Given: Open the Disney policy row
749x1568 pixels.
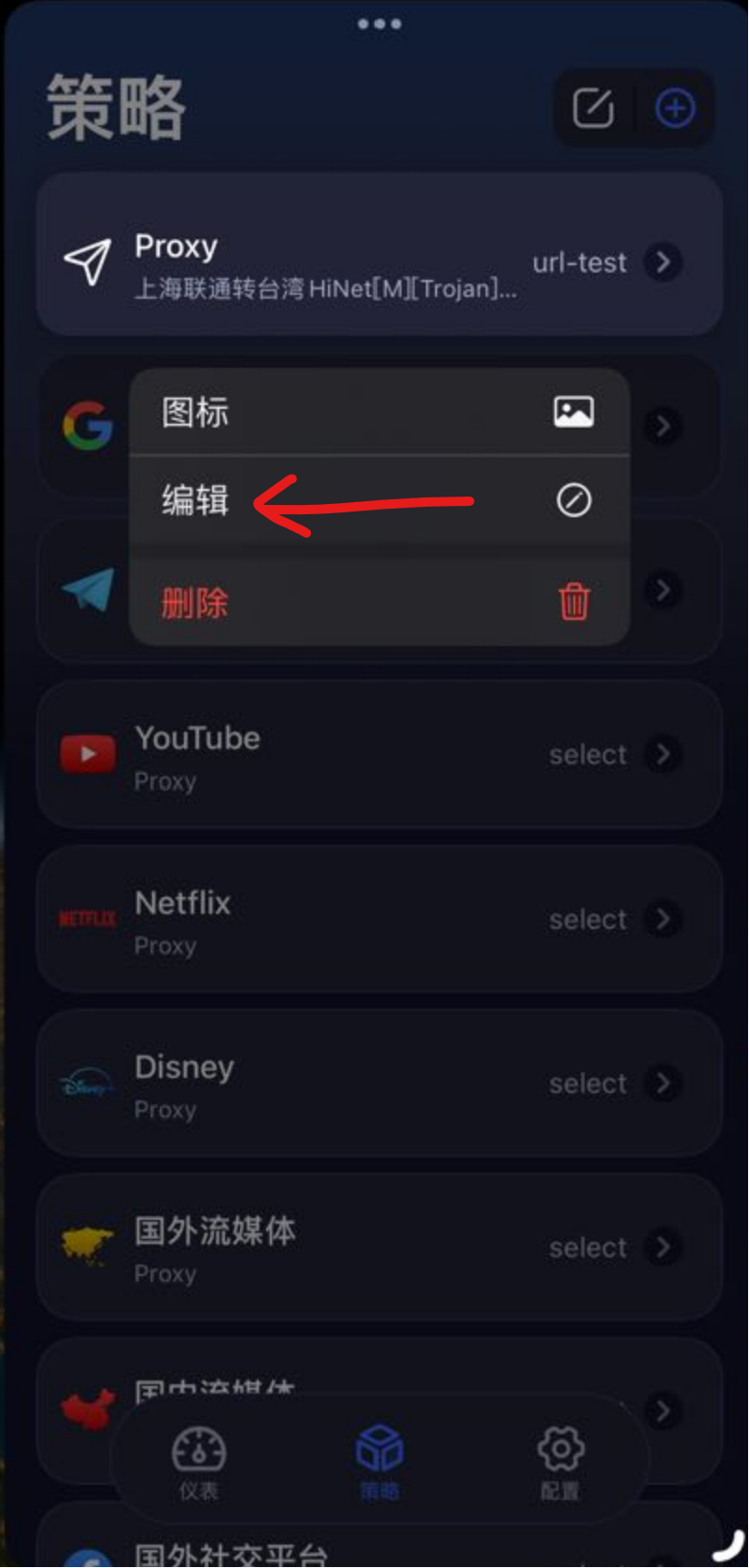Looking at the screenshot, I should tap(378, 1084).
